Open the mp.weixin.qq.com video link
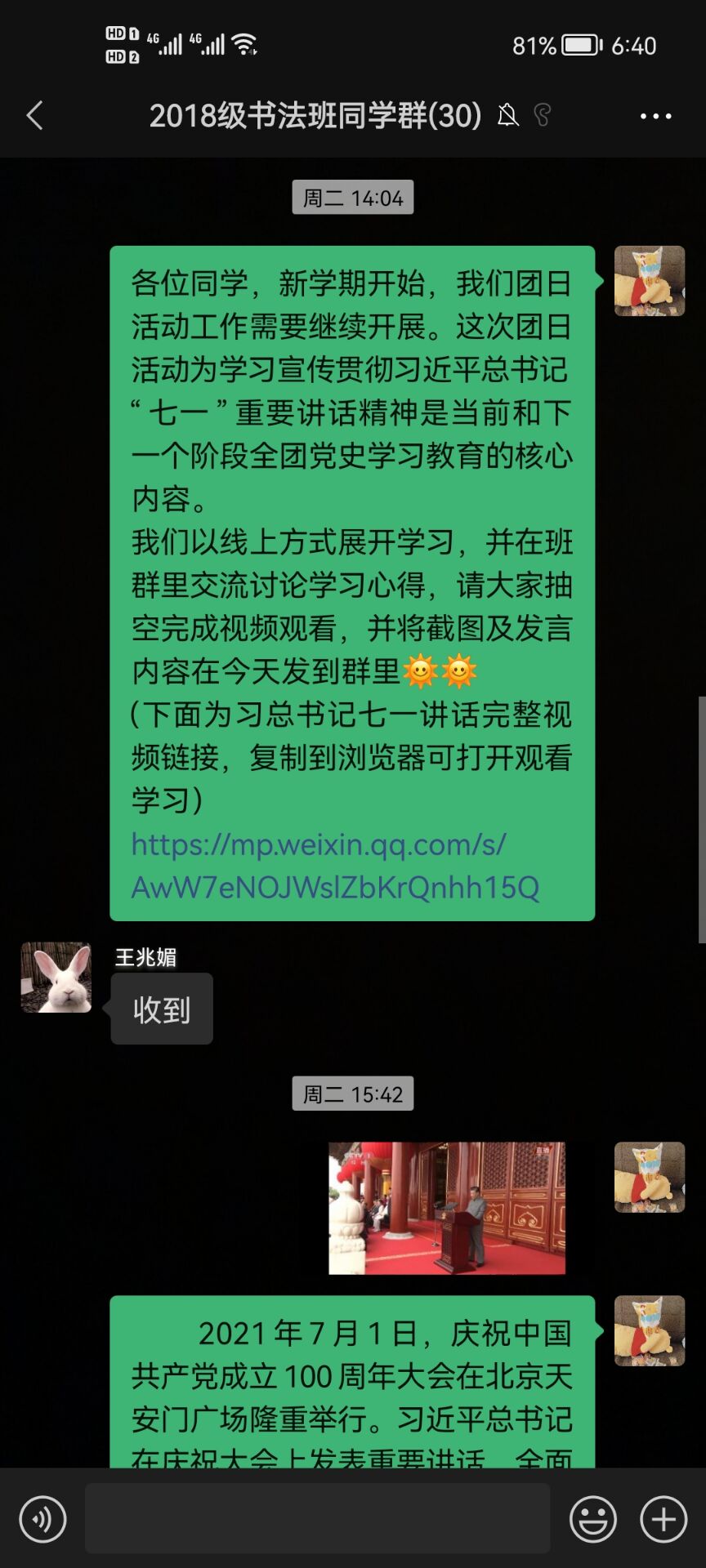Screen dimensions: 706x1568 coord(335,866)
